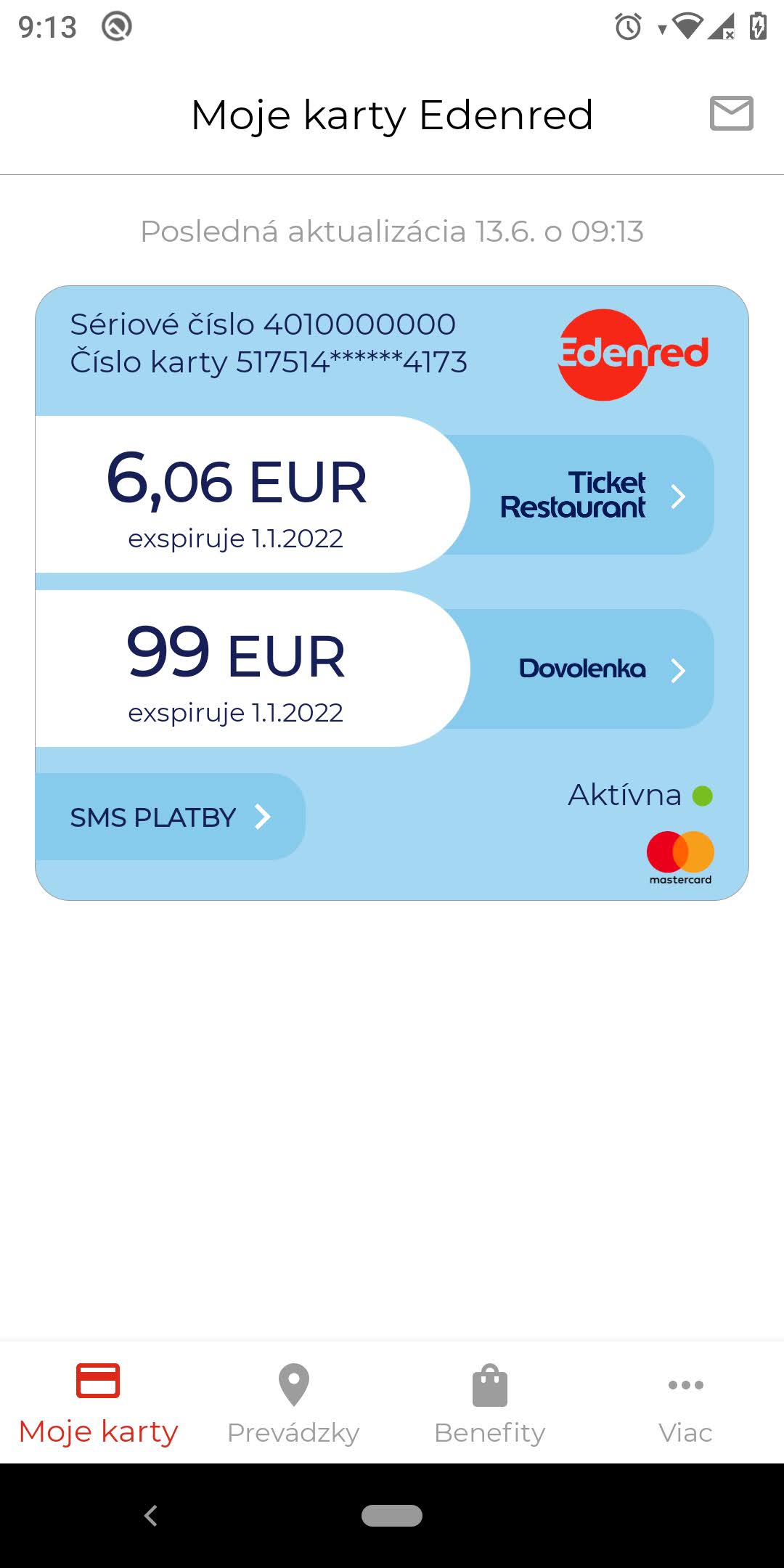This screenshot has height=1568, width=784.
Task: Open SMS PLATBY
Action: coord(170,817)
